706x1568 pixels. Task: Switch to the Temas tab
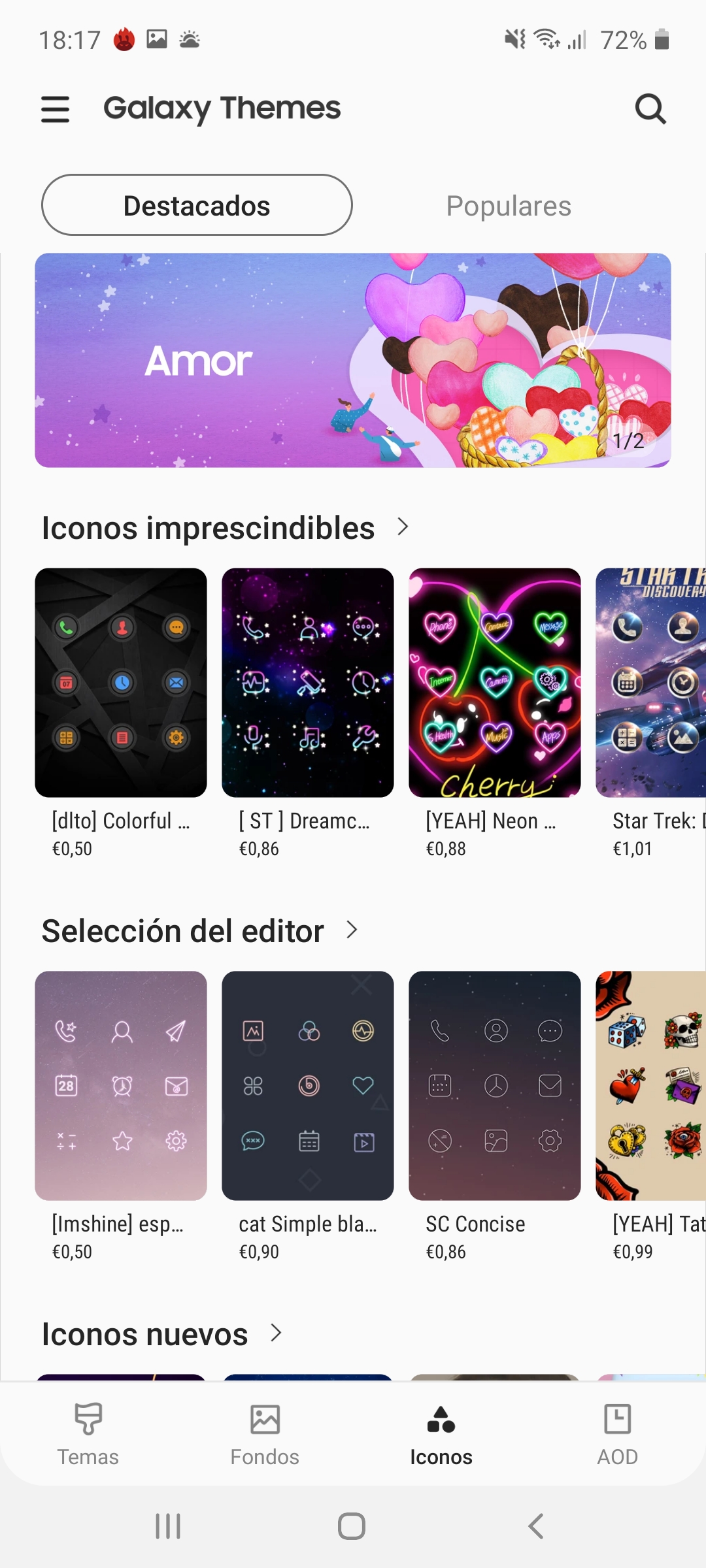click(88, 1434)
